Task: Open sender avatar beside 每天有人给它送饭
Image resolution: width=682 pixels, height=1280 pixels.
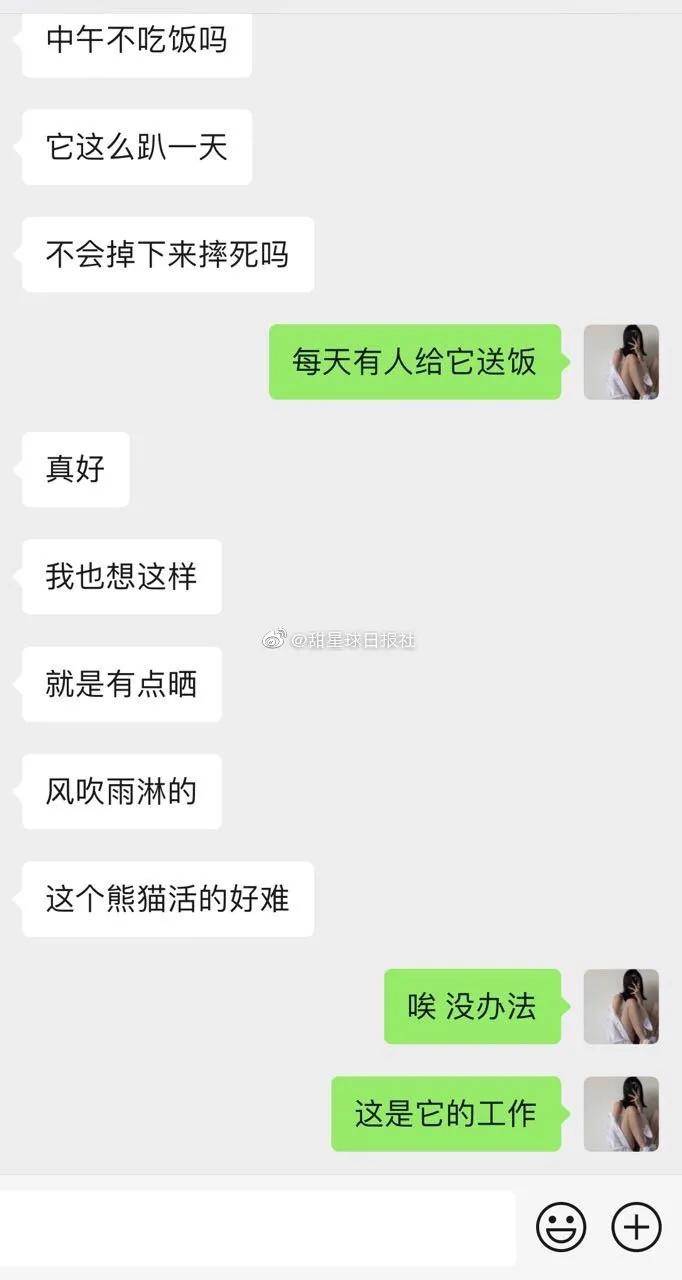Action: tap(621, 362)
